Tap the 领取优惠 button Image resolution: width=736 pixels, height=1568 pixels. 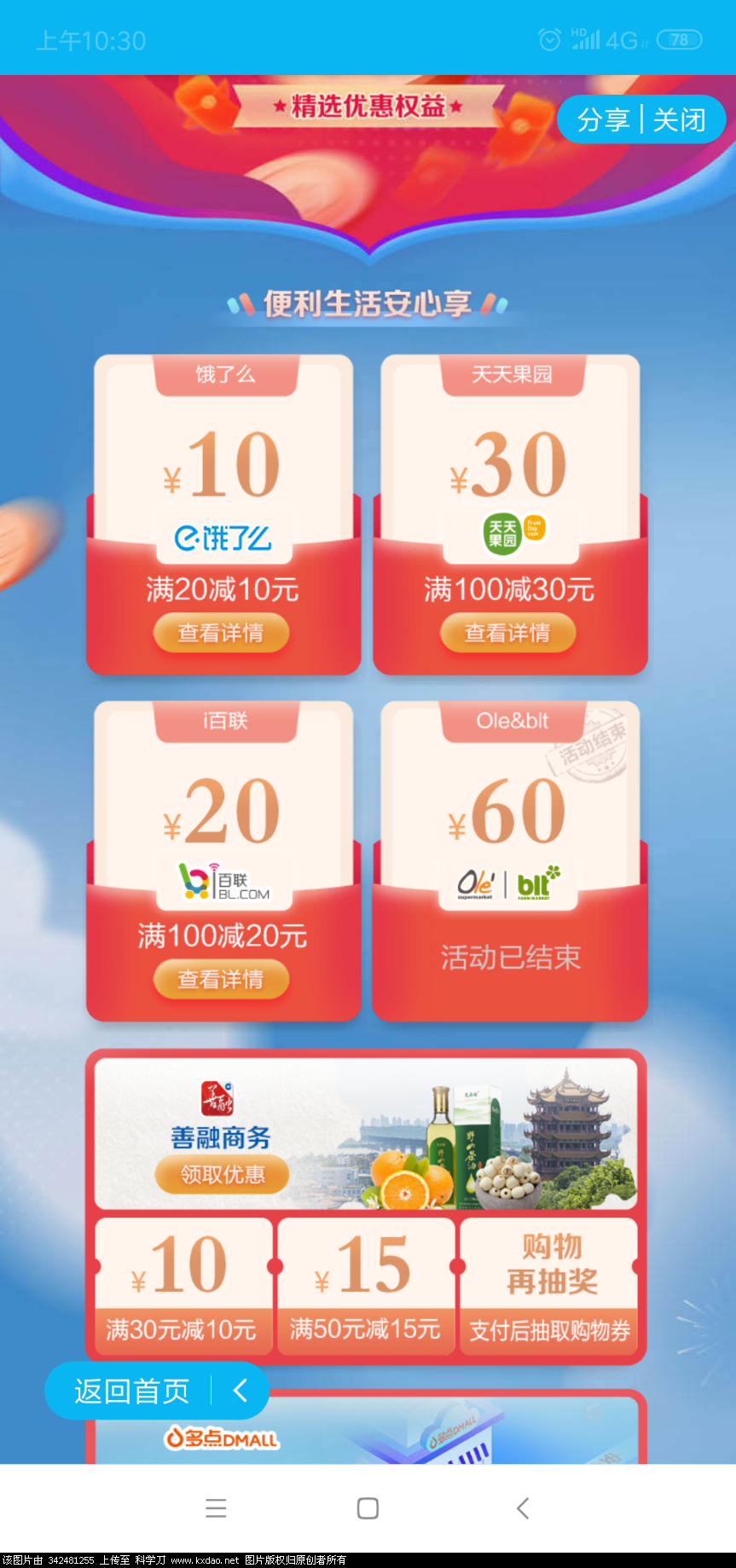tap(220, 1175)
